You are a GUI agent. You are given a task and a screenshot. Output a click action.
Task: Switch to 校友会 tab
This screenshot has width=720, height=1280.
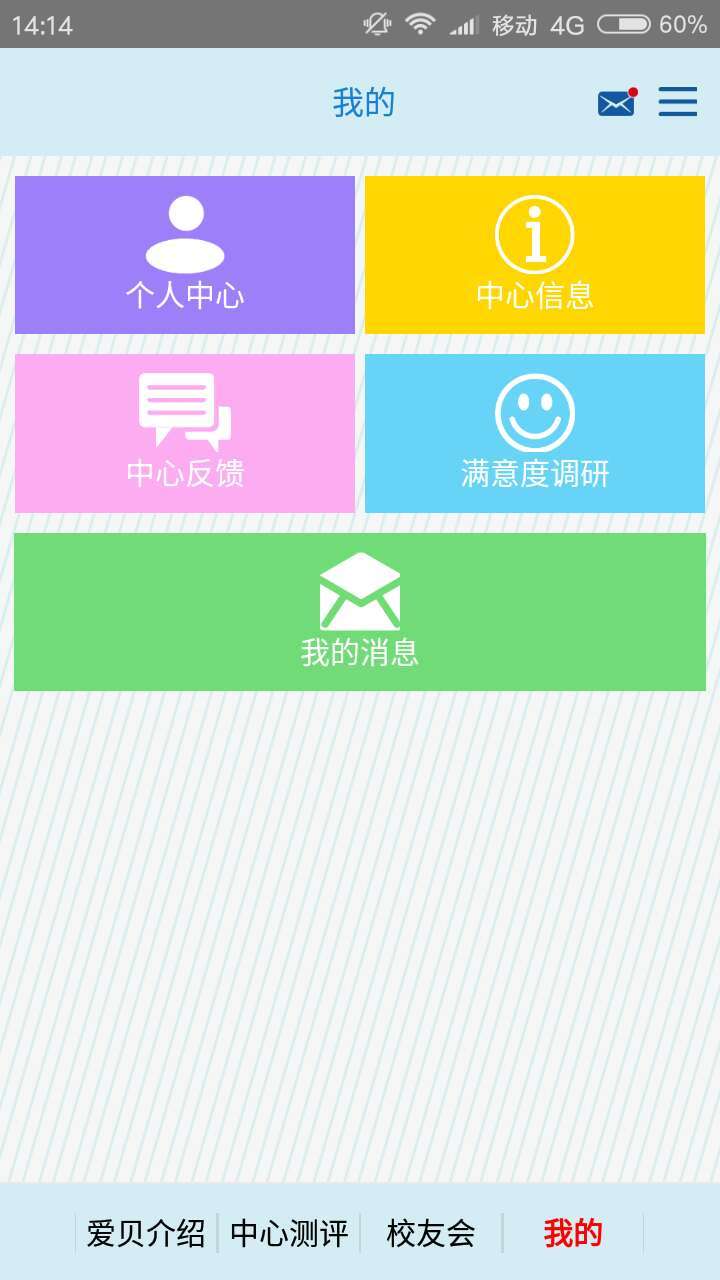point(431,1233)
